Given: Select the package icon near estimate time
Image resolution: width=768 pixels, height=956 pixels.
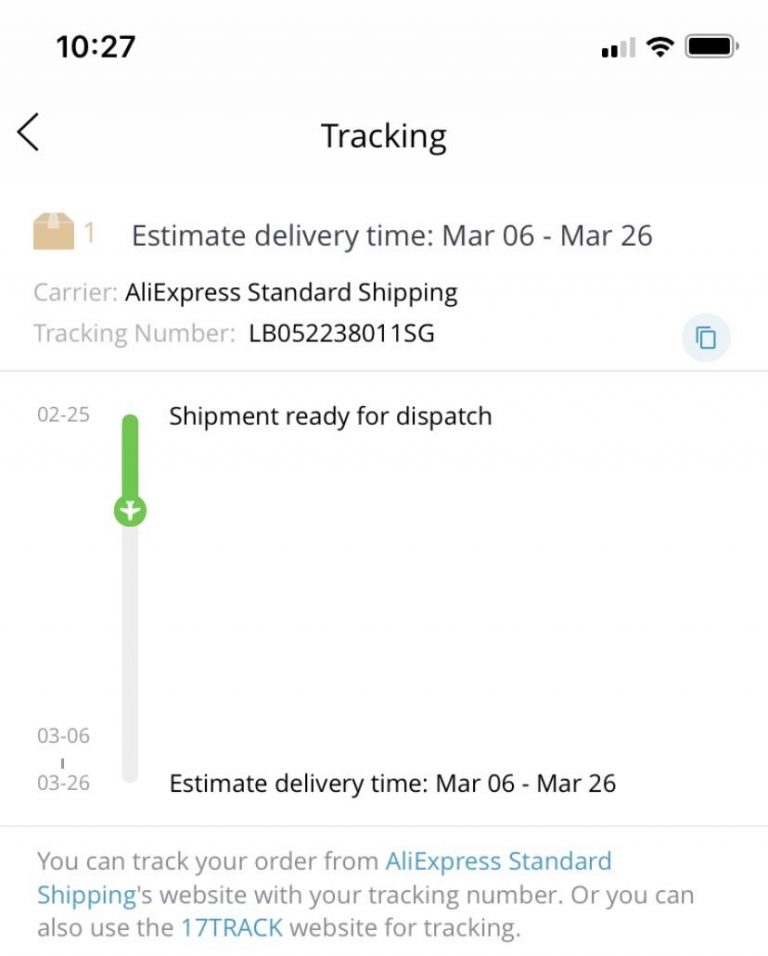Looking at the screenshot, I should (x=56, y=231).
